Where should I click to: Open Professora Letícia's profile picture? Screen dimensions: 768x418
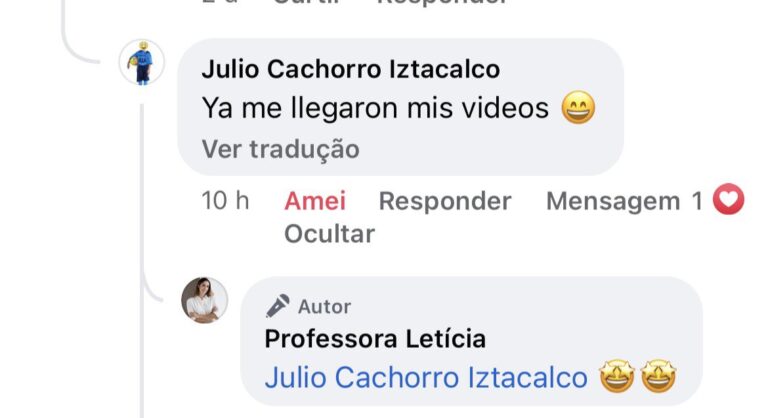(204, 299)
